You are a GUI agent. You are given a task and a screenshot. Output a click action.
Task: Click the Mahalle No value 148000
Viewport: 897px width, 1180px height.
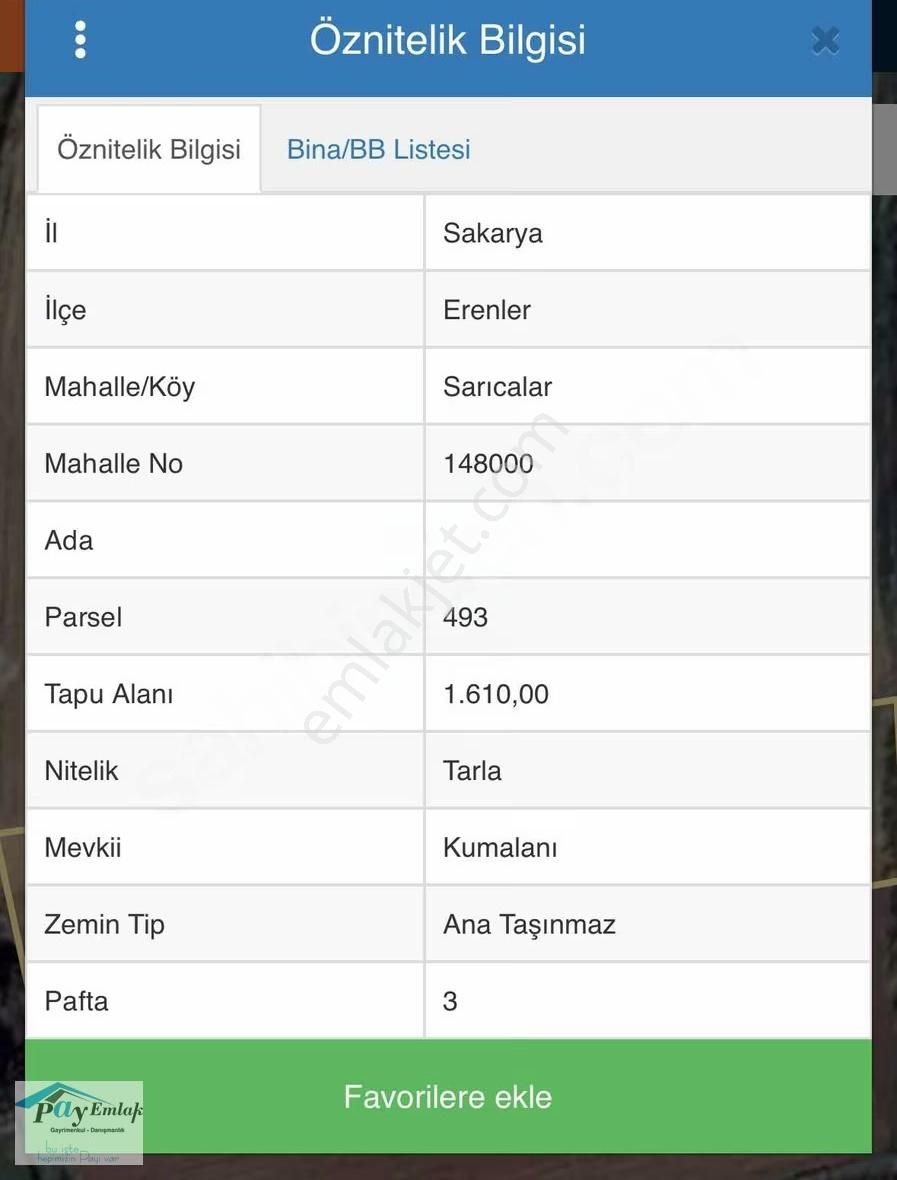490,463
